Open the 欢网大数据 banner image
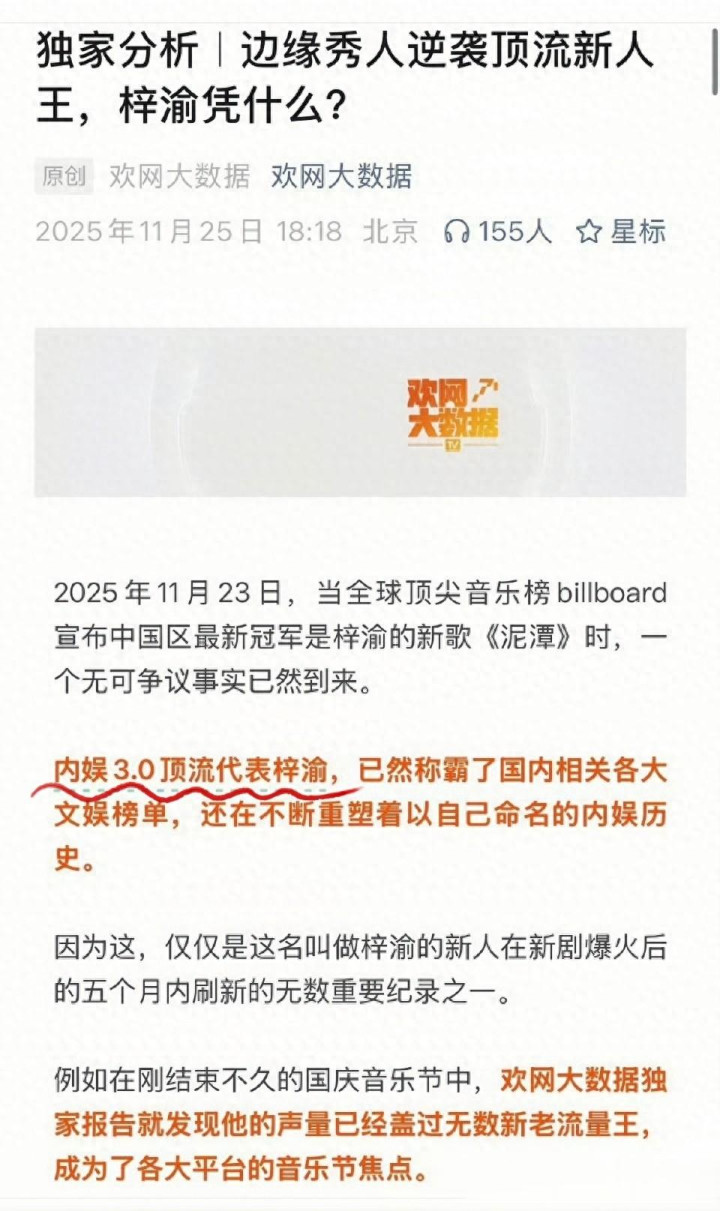The width and height of the screenshot is (720, 1211). coord(360,412)
